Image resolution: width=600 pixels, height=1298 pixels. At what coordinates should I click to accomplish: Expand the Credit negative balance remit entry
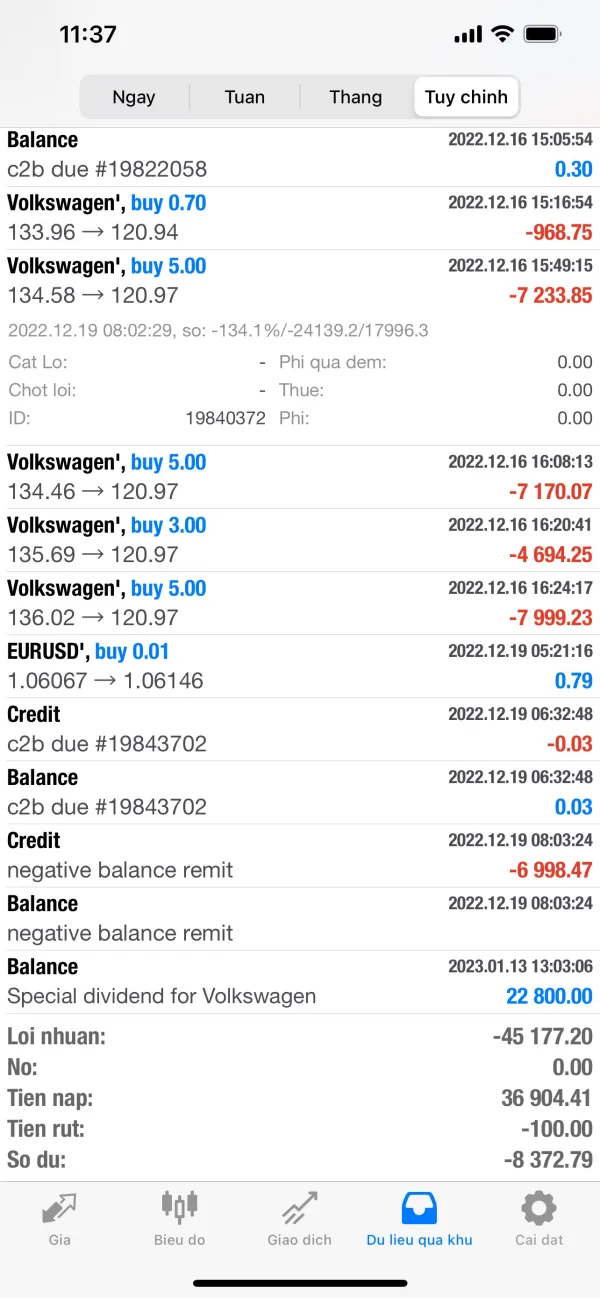click(300, 855)
